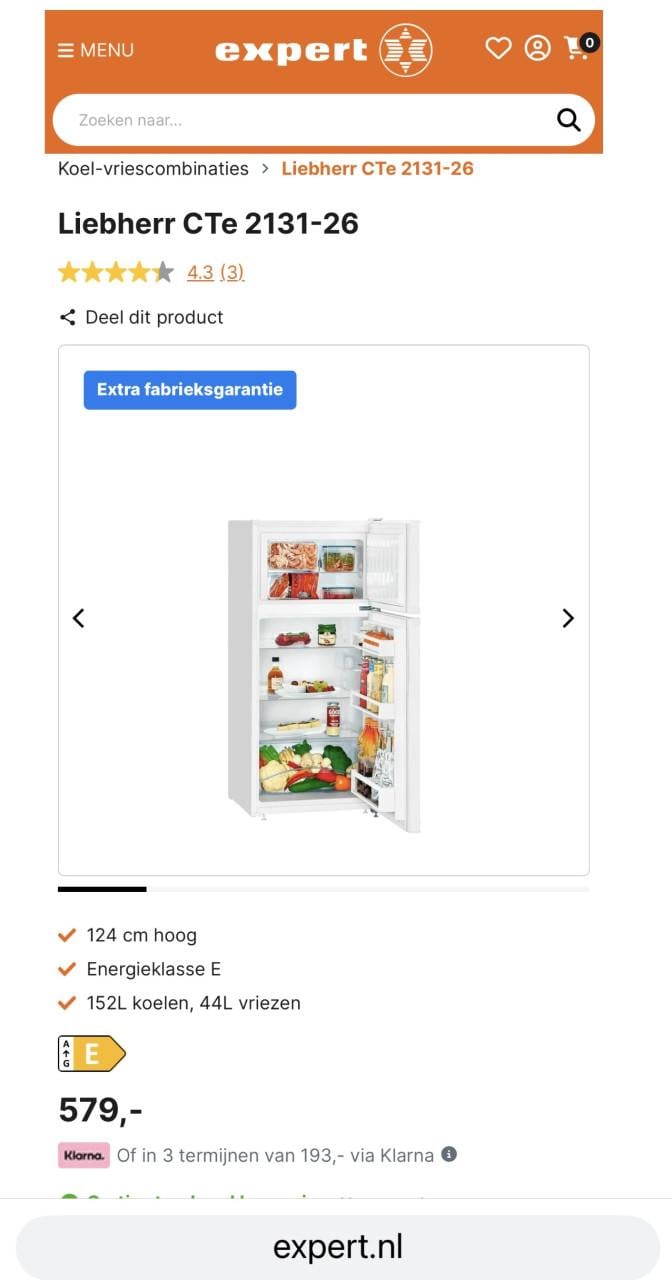
Task: Submit search with magnifier icon
Action: (x=568, y=120)
